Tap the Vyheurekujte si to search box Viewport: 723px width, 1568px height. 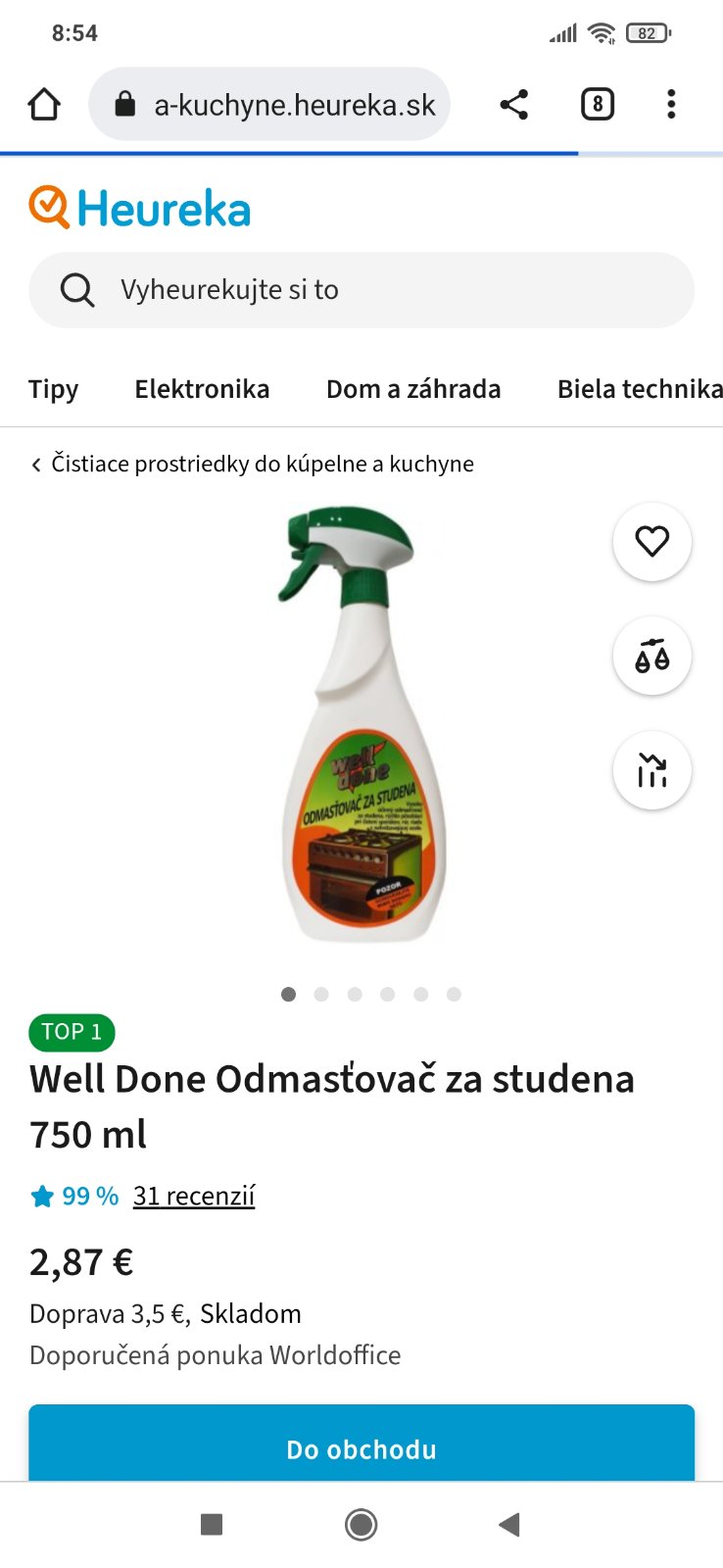click(x=361, y=290)
